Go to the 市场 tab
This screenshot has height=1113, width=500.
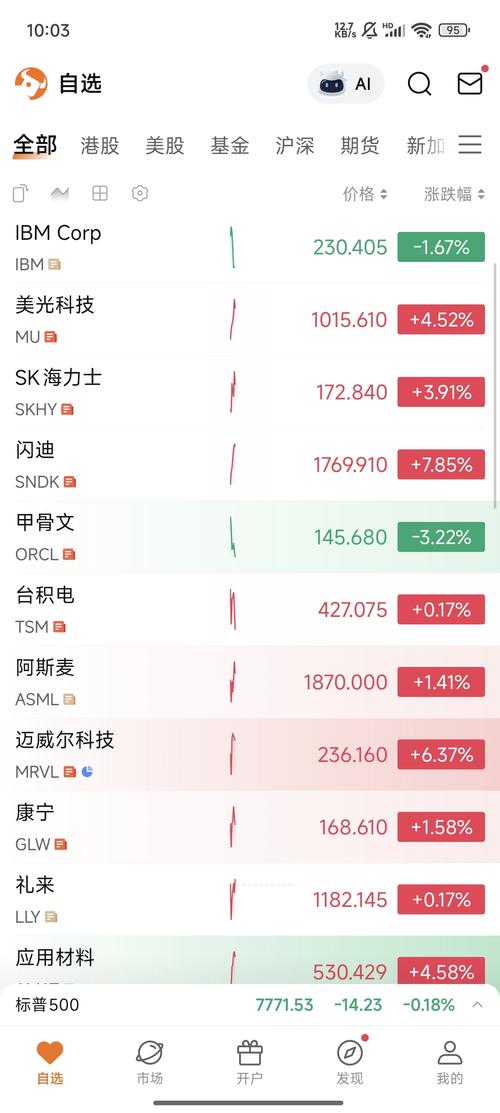coord(150,1063)
